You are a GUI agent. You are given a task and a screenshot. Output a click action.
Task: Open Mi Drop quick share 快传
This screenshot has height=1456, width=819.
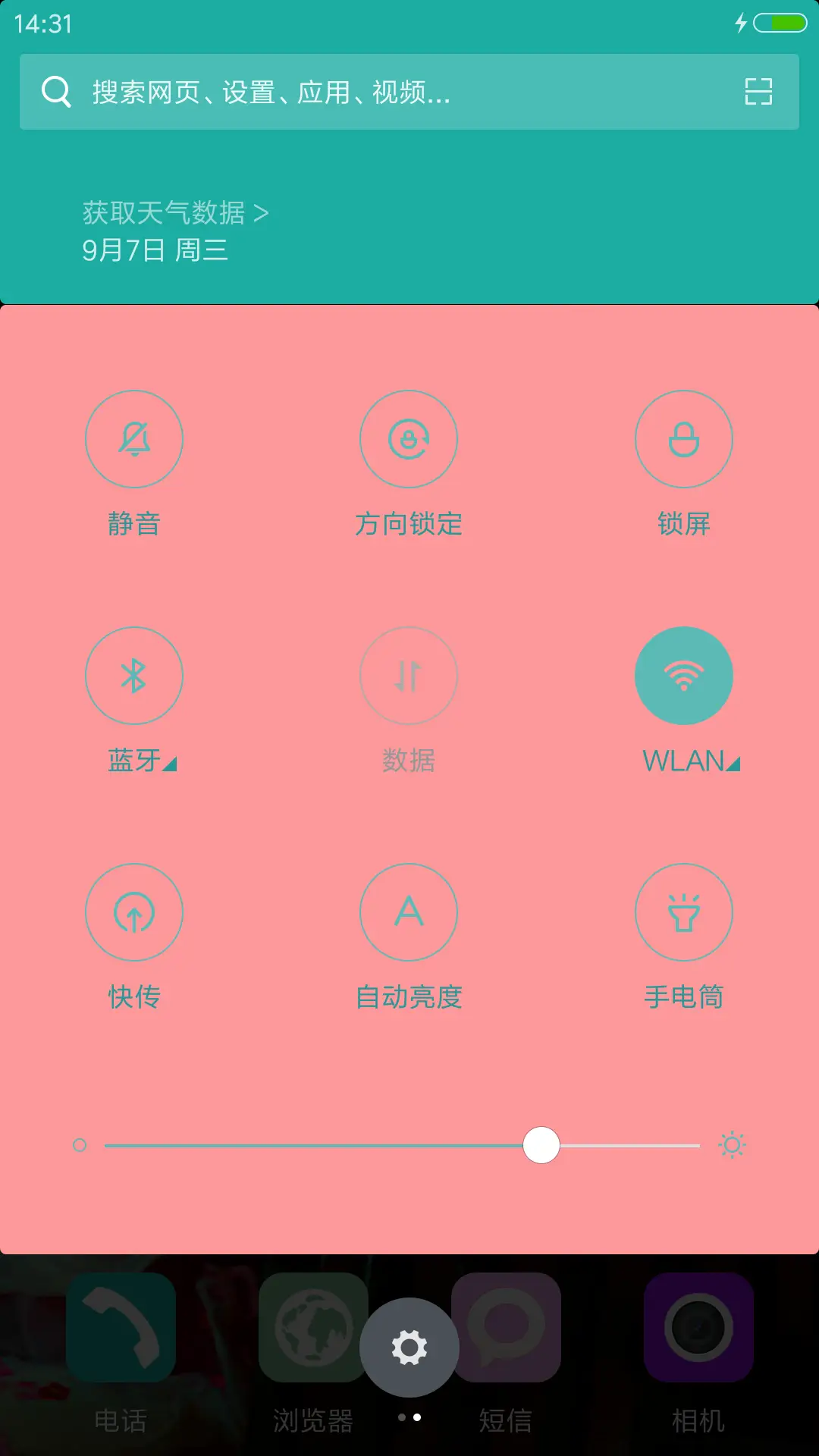coord(134,913)
